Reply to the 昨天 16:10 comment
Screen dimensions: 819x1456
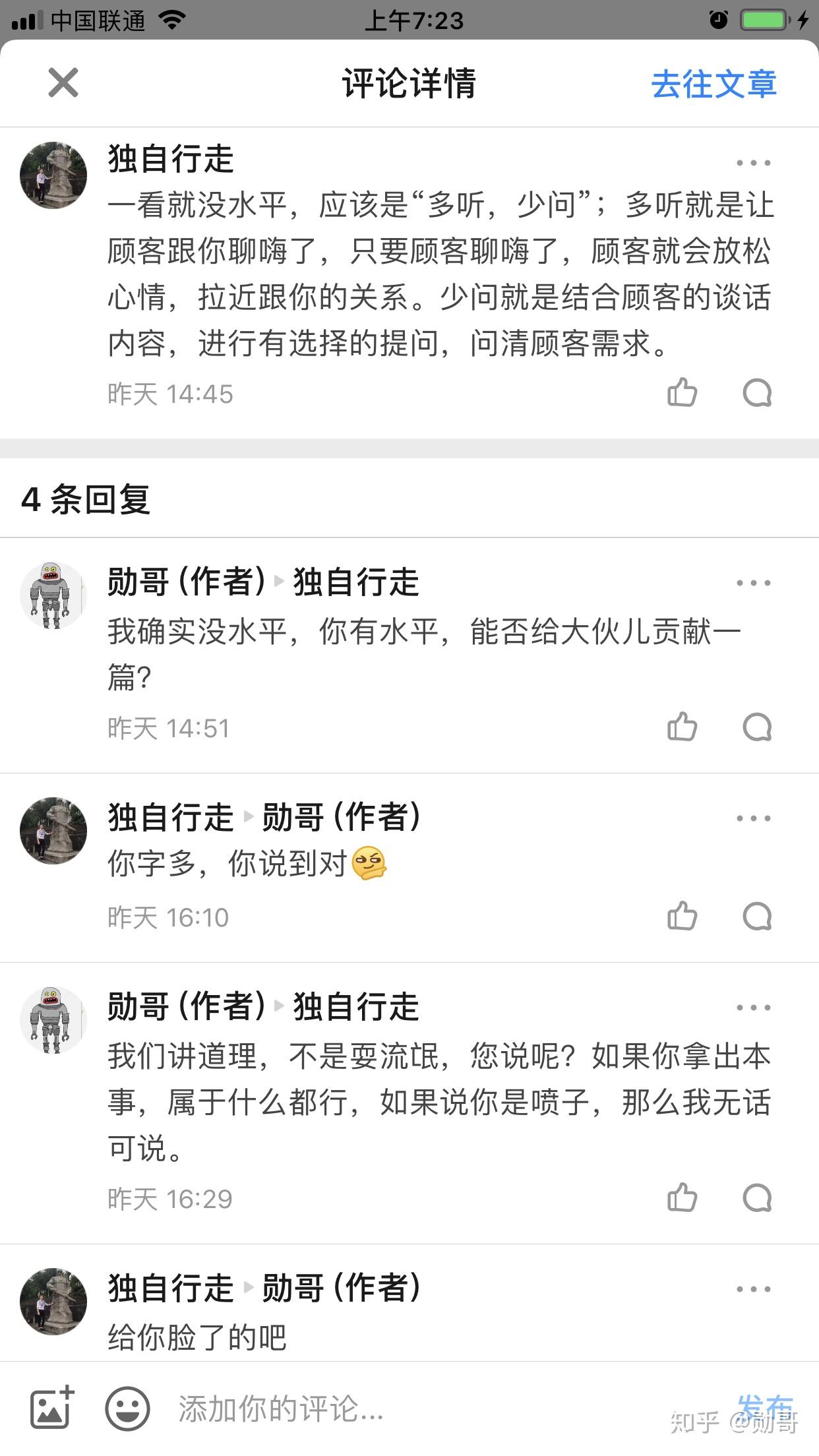[756, 917]
